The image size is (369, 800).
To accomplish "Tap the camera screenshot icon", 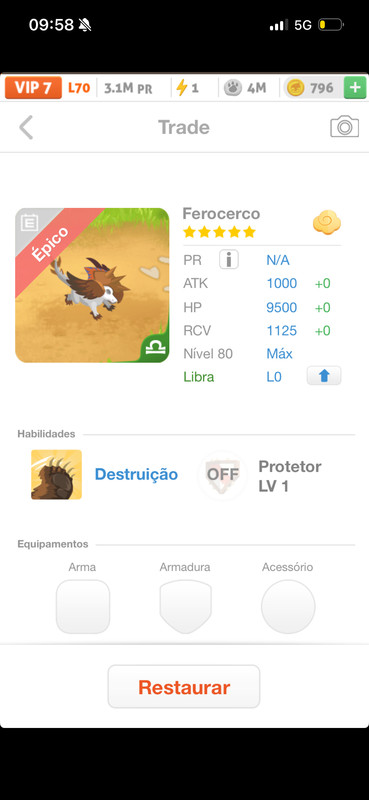I will point(344,126).
